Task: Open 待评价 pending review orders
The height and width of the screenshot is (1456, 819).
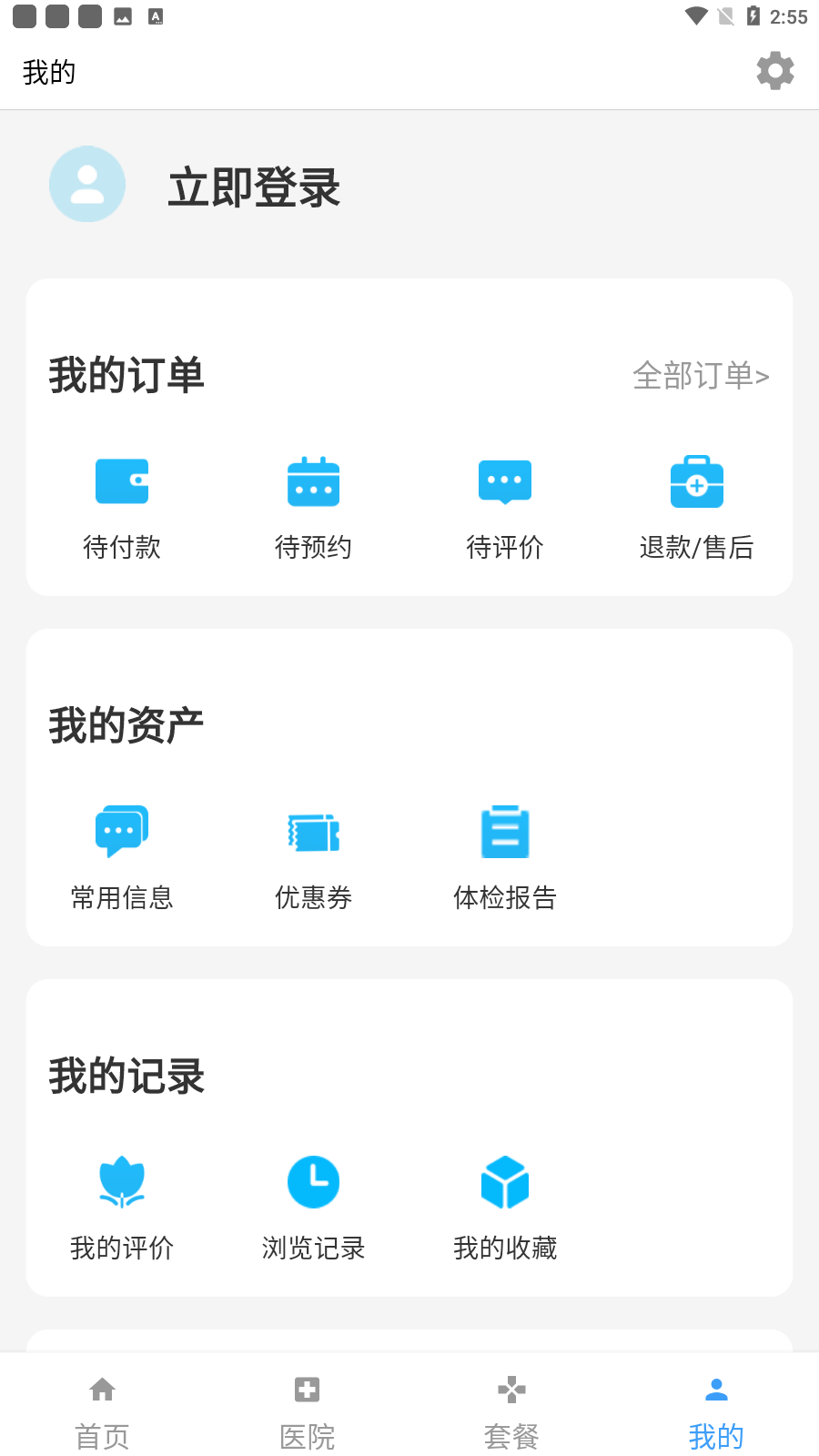Action: click(505, 505)
